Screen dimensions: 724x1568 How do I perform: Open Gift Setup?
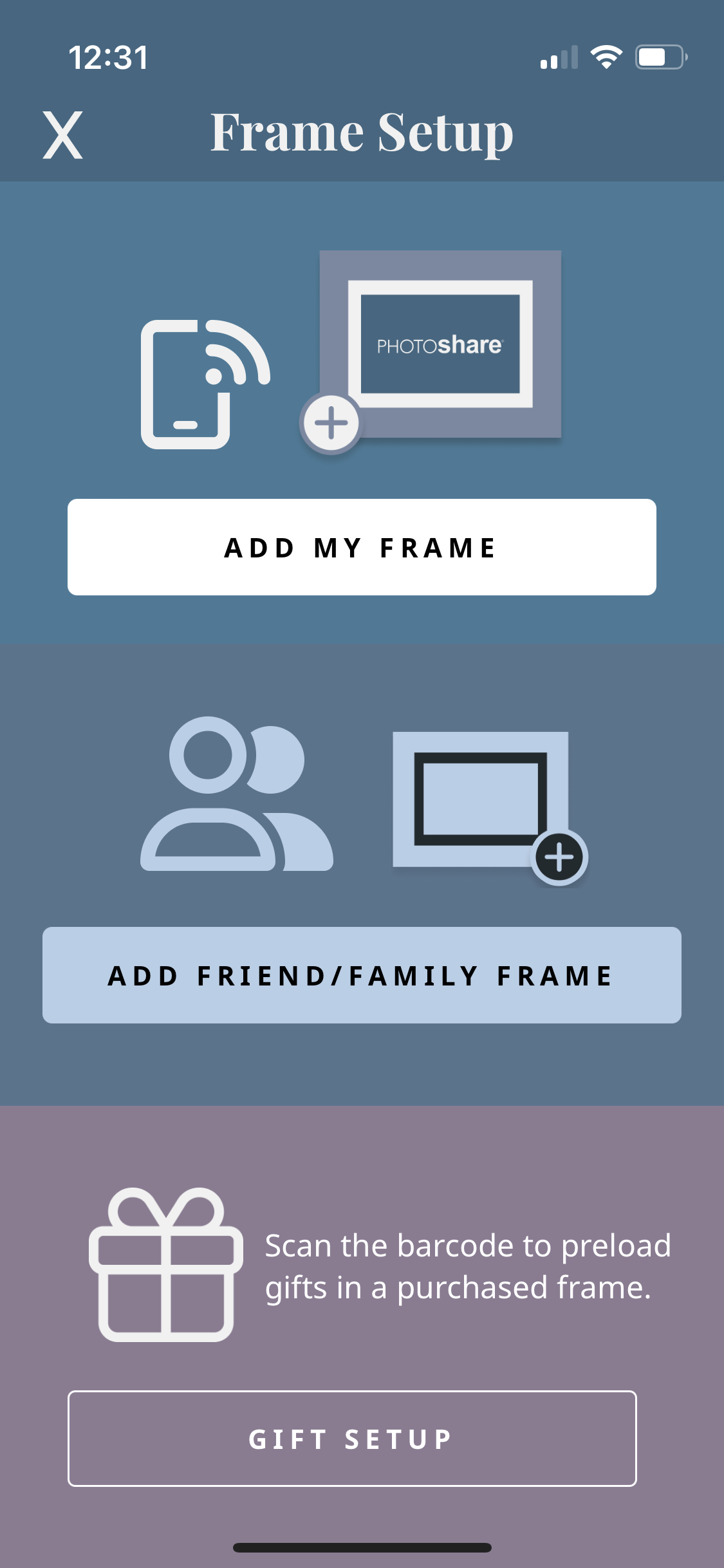point(352,1439)
